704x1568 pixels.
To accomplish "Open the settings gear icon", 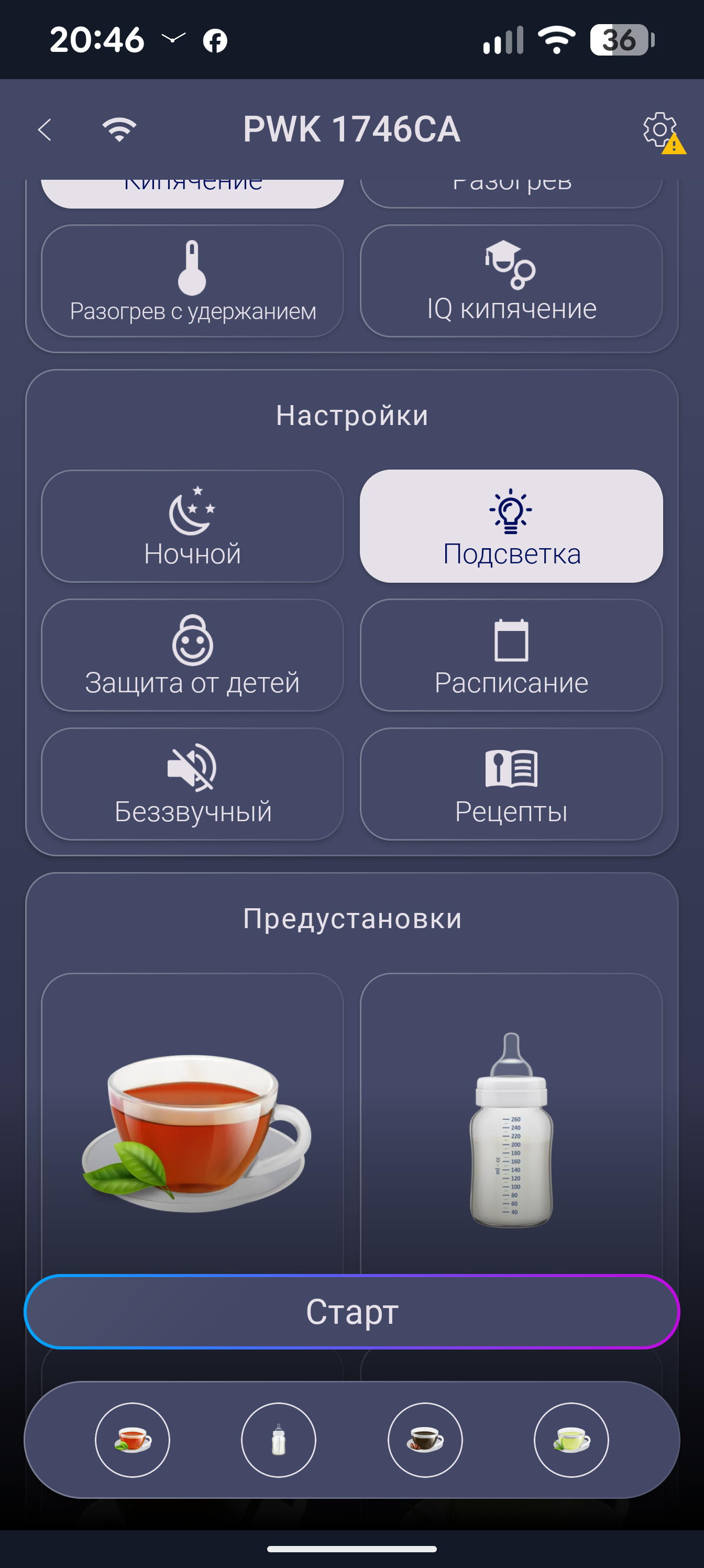I will tap(661, 129).
